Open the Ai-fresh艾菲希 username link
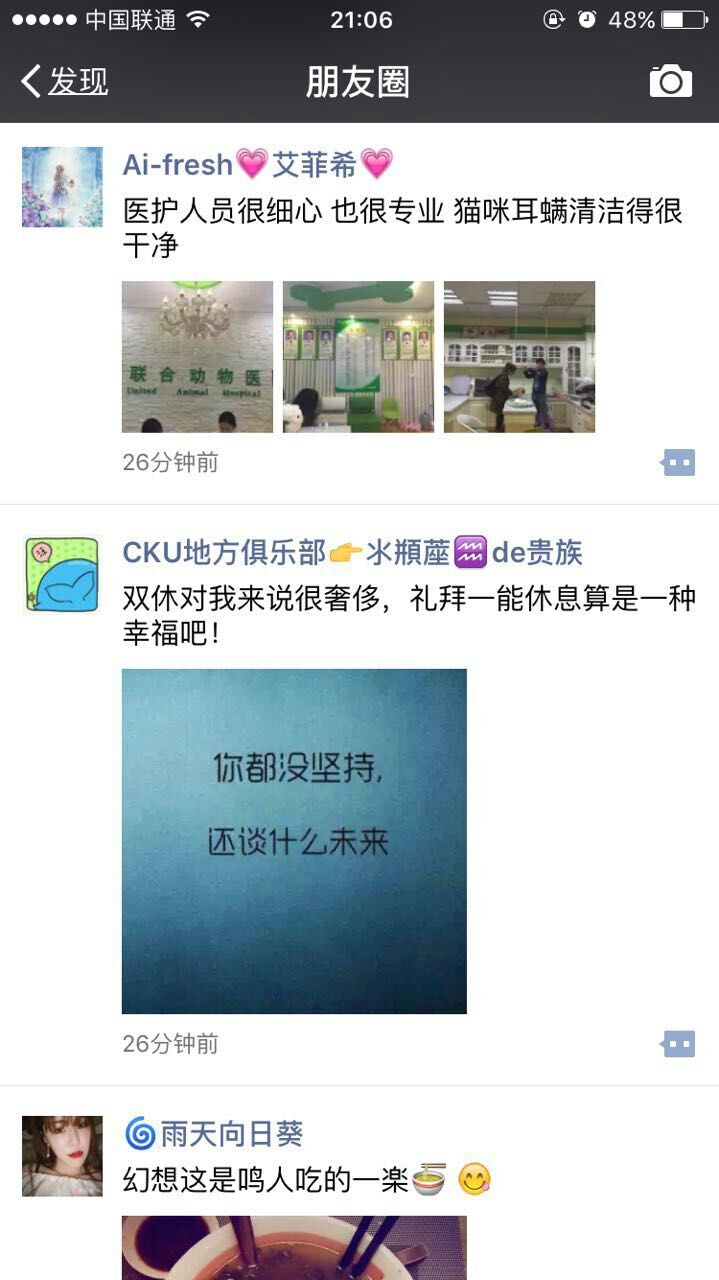This screenshot has height=1280, width=719. 257,163
